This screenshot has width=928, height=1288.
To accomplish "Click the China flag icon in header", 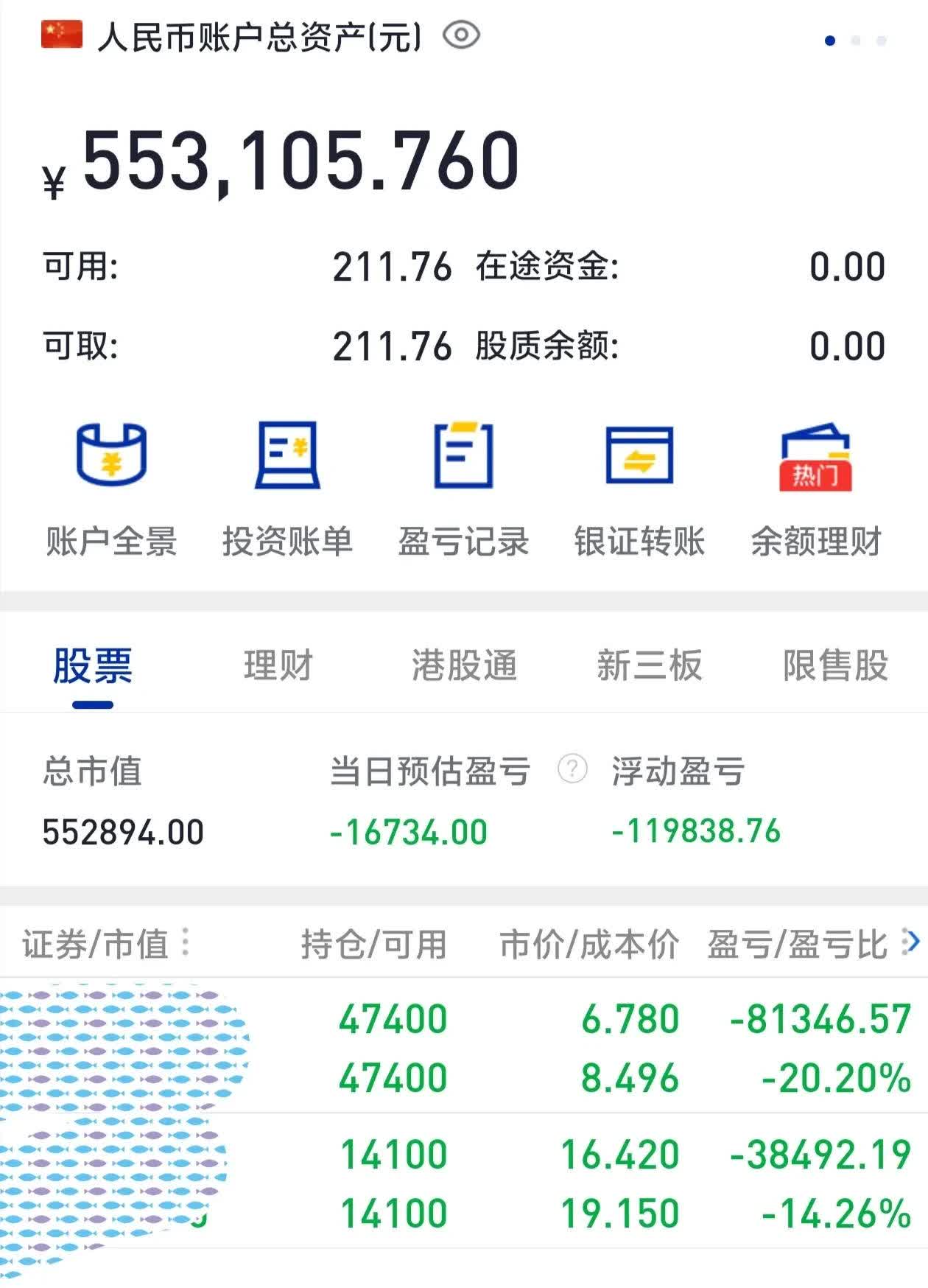I will point(60,33).
